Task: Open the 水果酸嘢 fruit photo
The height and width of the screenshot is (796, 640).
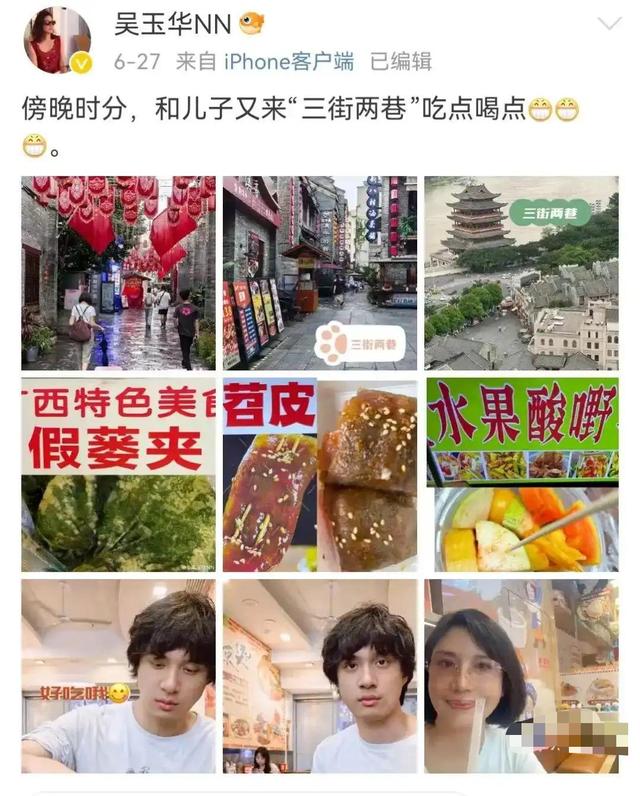Action: coord(521,474)
